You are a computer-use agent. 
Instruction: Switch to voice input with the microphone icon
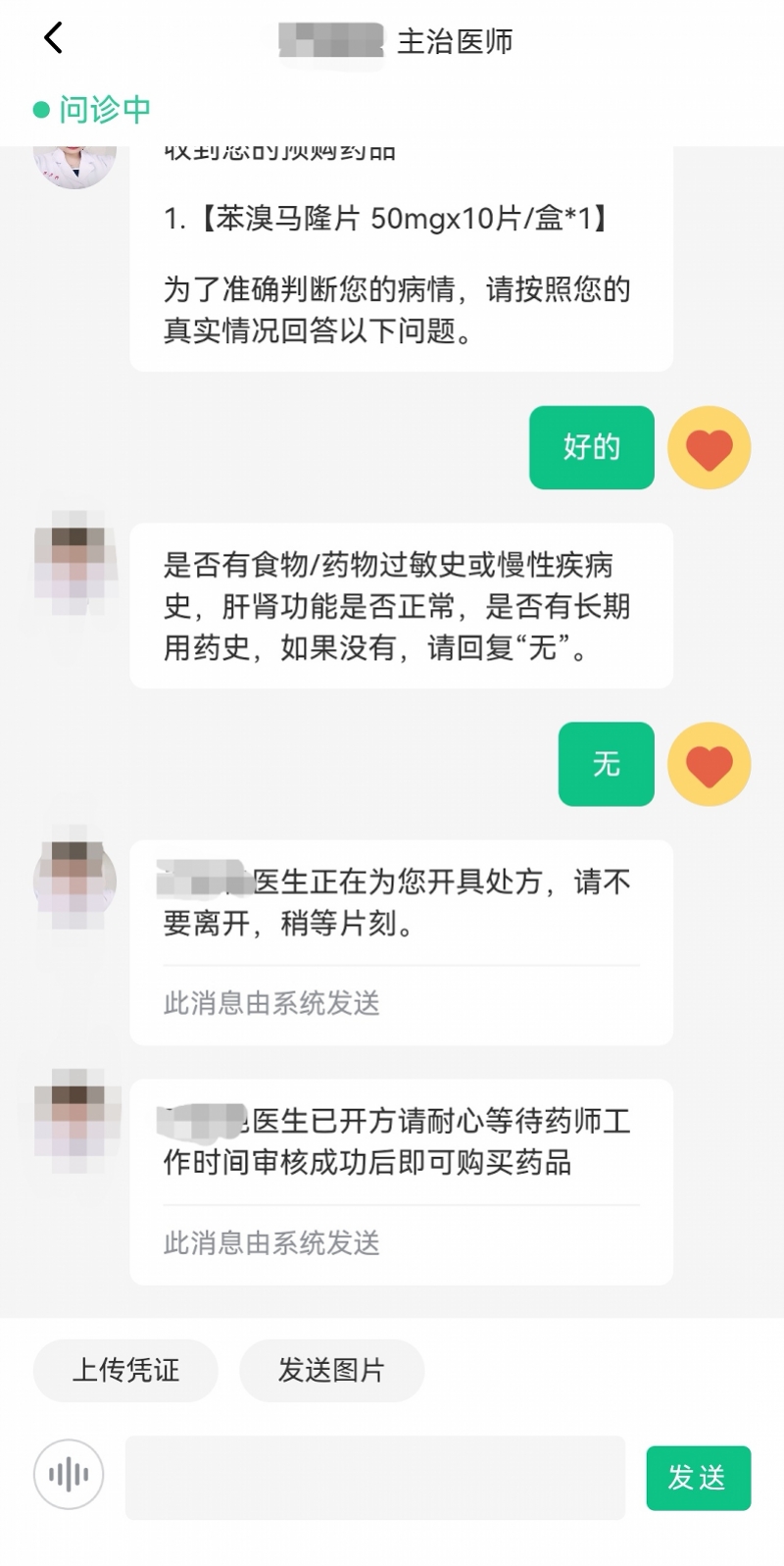tap(69, 1474)
